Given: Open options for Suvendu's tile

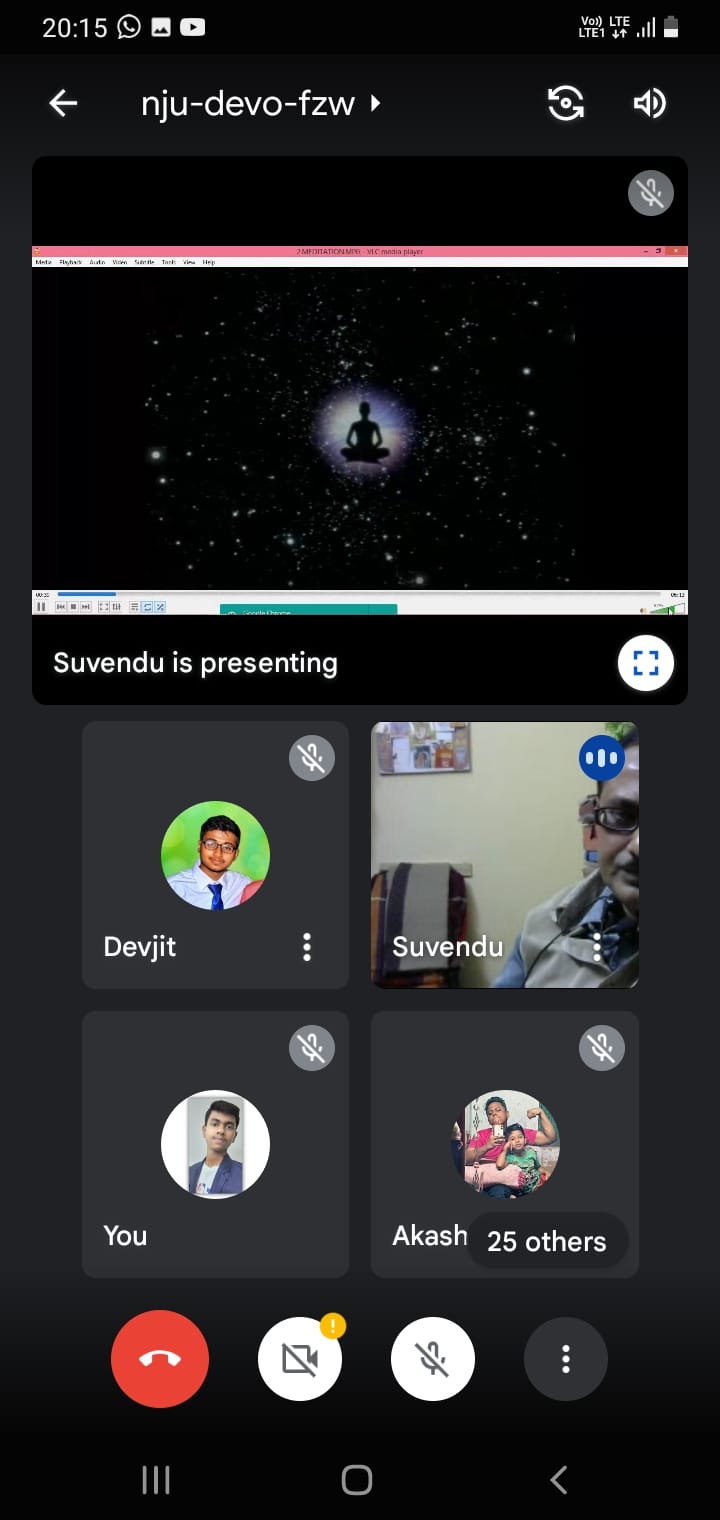Looking at the screenshot, I should [x=597, y=947].
